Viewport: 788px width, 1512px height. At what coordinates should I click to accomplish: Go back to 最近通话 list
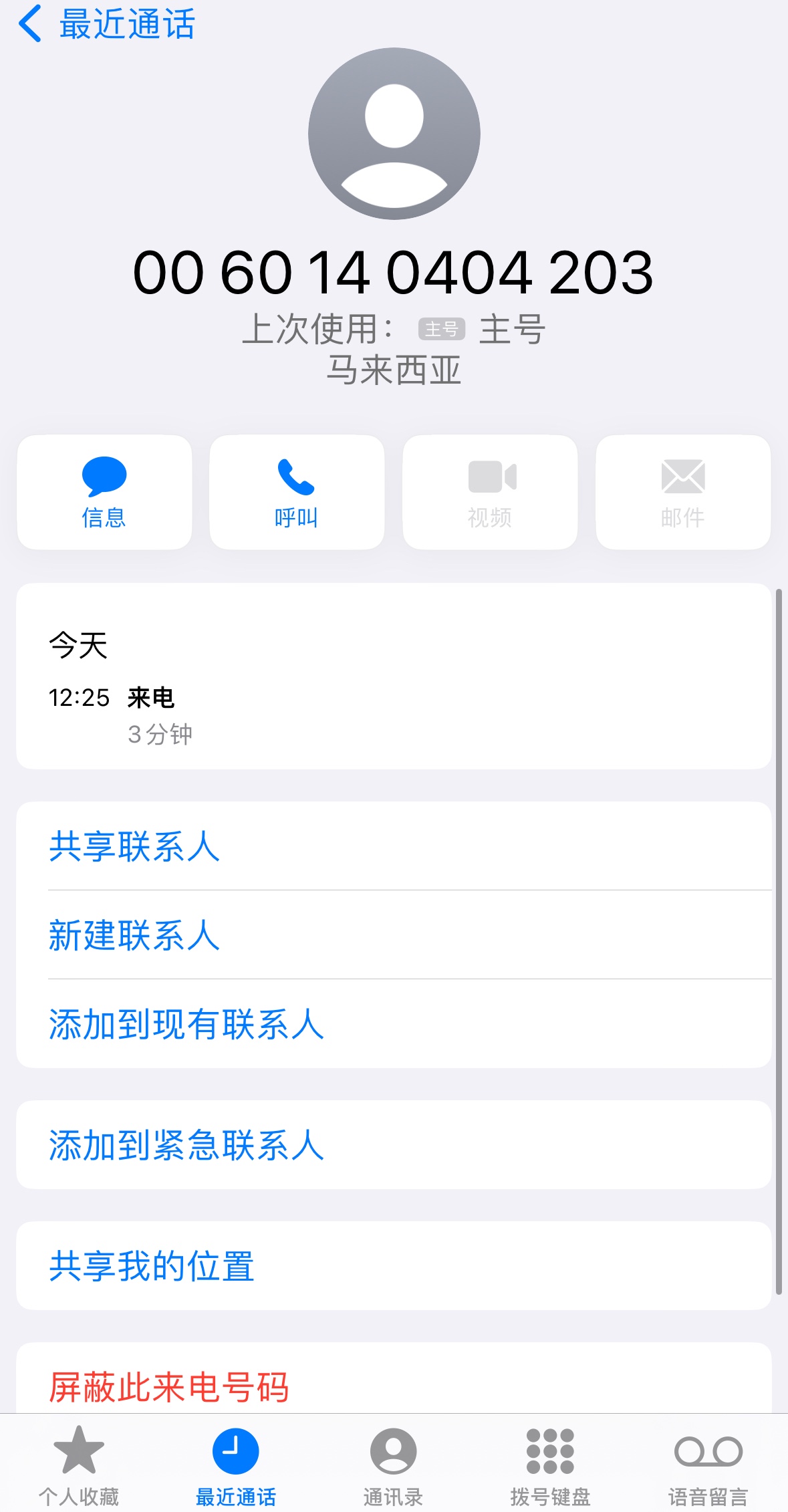107,25
